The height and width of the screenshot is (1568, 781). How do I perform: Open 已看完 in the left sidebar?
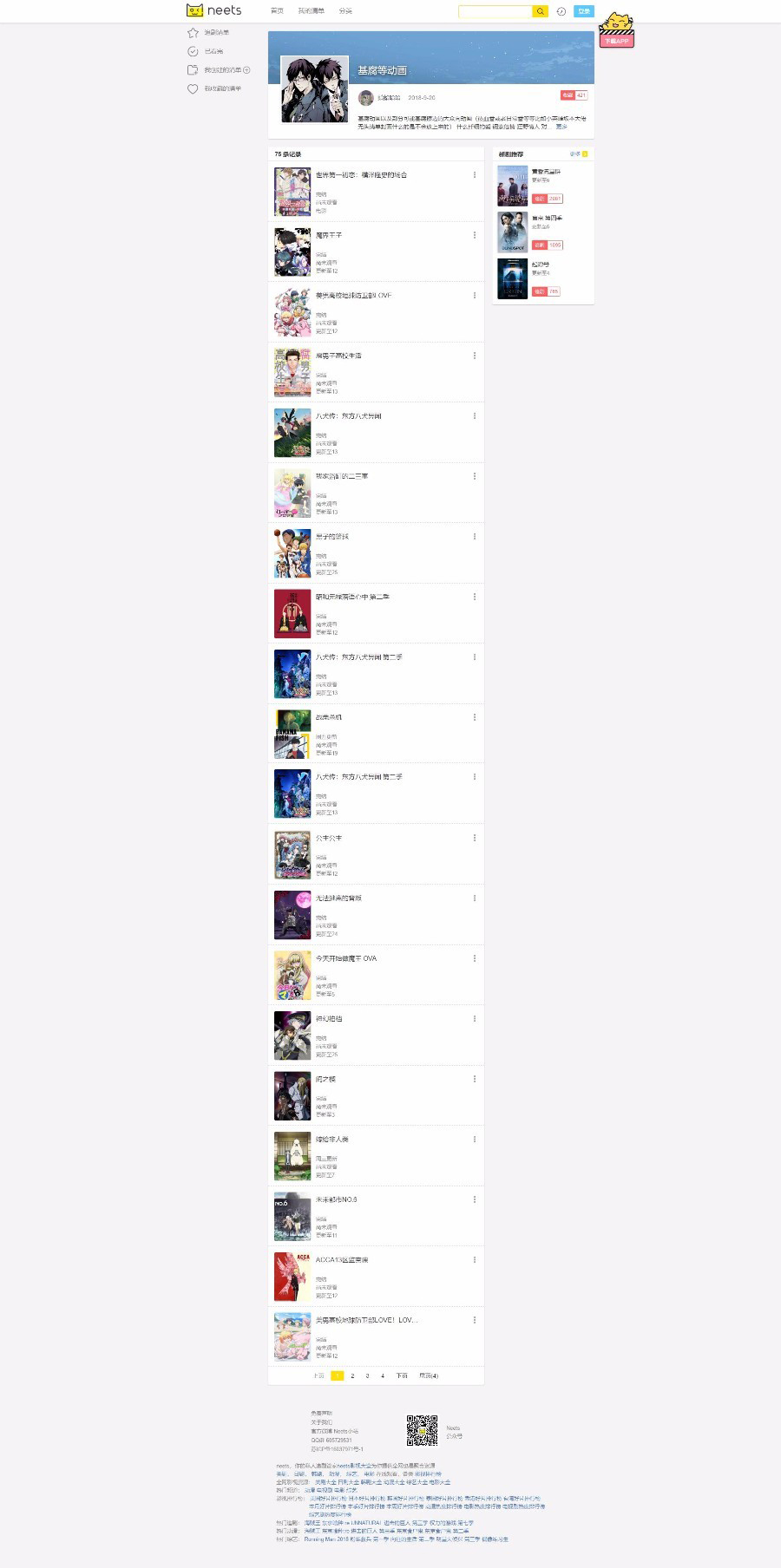(213, 51)
